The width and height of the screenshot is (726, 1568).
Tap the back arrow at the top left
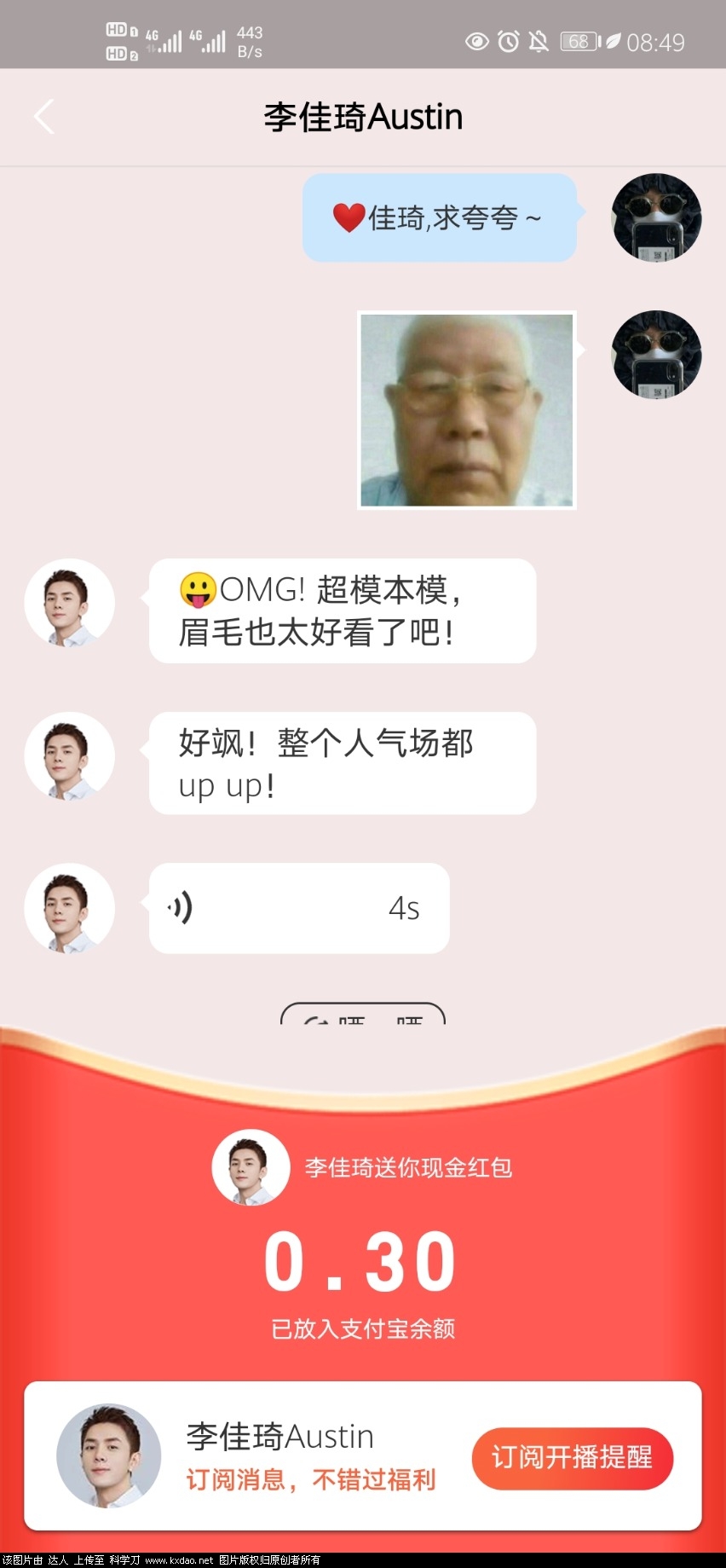(43, 116)
